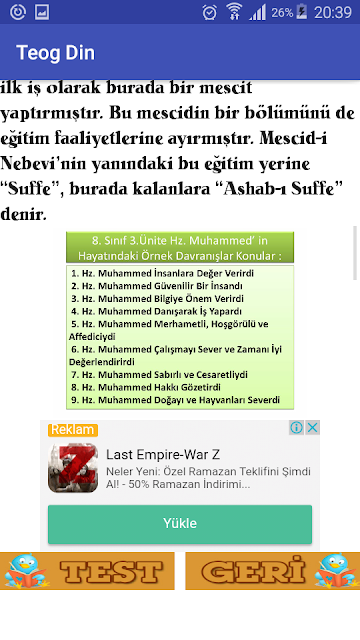This screenshot has height=640, width=360.
Task: Go back with the GERİ button
Action: (x=273, y=571)
